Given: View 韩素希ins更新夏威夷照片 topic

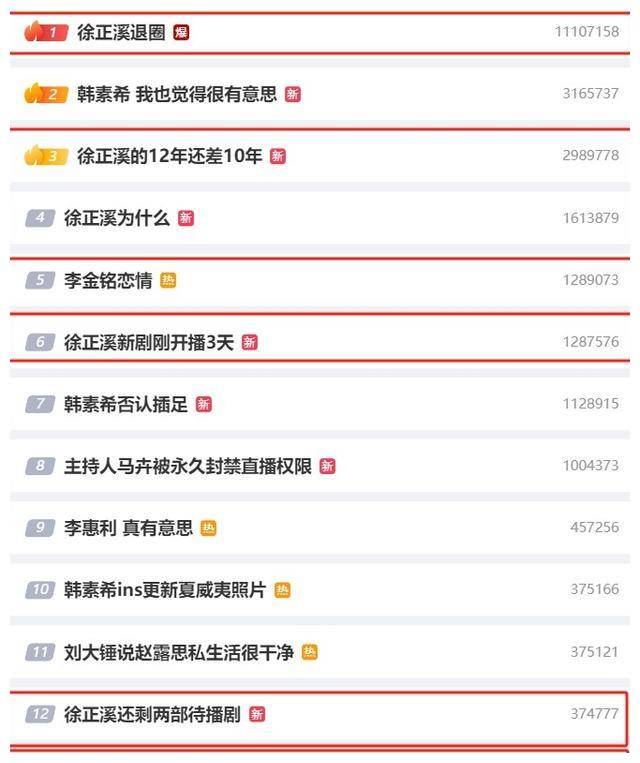Looking at the screenshot, I should click(165, 590).
